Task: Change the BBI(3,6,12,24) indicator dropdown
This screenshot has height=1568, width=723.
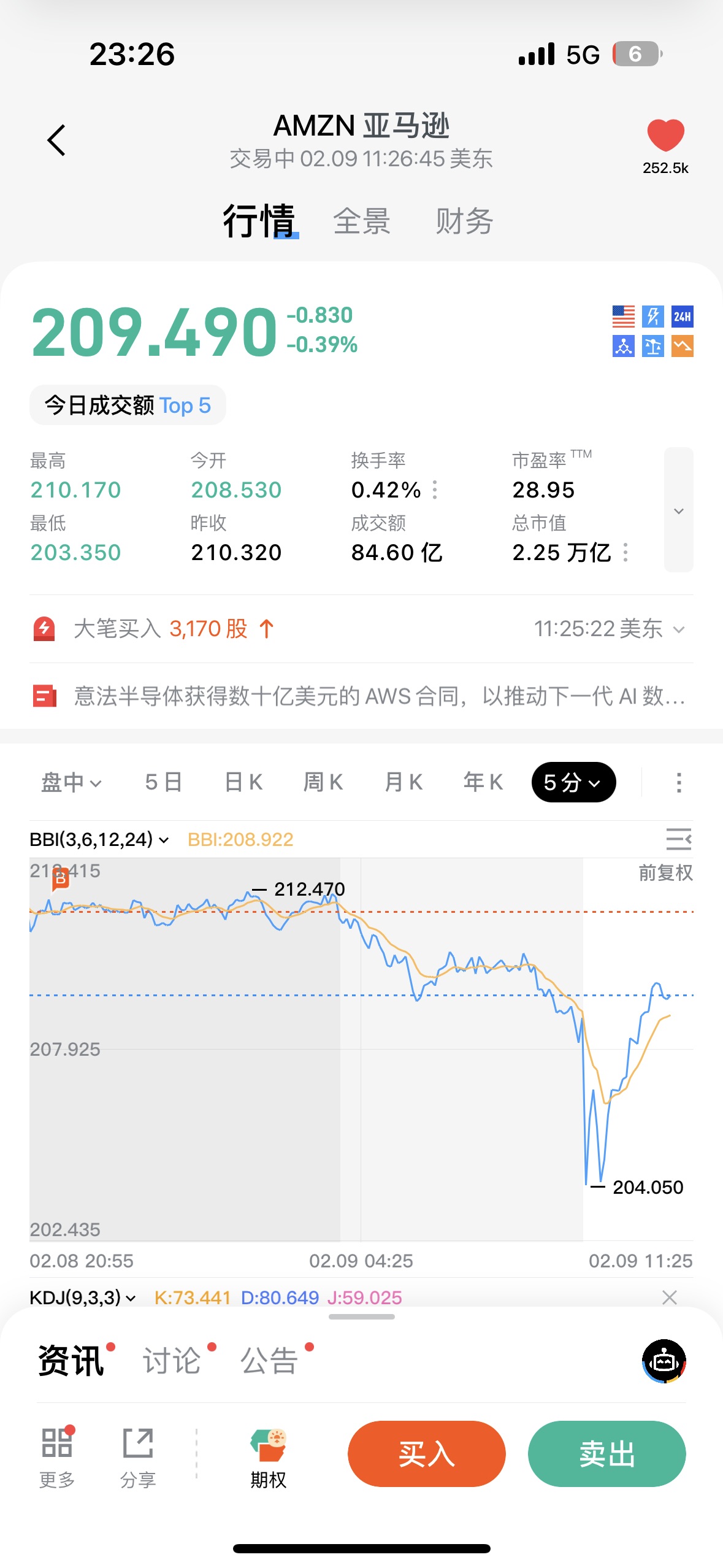Action: [x=99, y=839]
